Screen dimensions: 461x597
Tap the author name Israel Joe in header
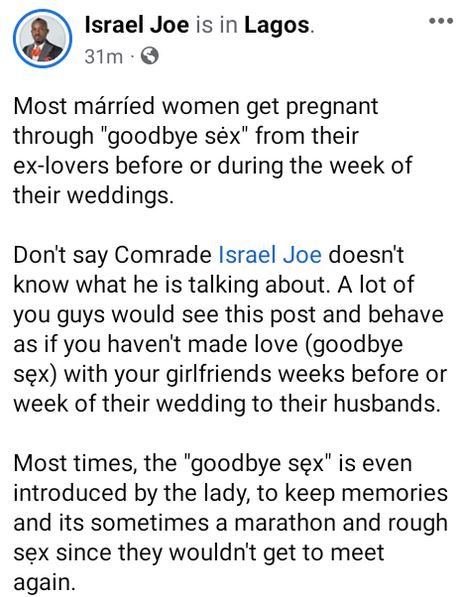[137, 25]
